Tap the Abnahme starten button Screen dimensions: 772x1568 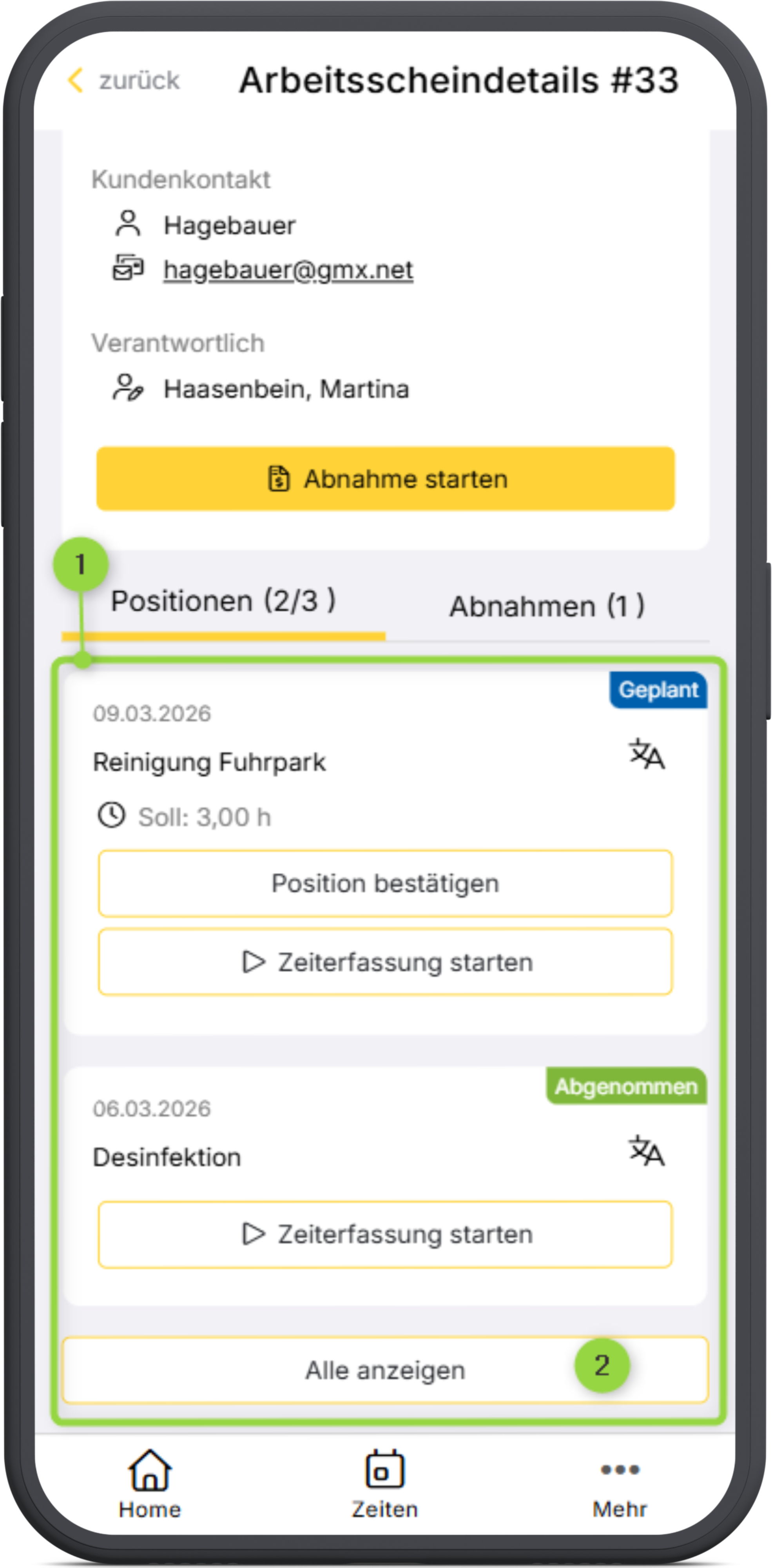point(385,478)
